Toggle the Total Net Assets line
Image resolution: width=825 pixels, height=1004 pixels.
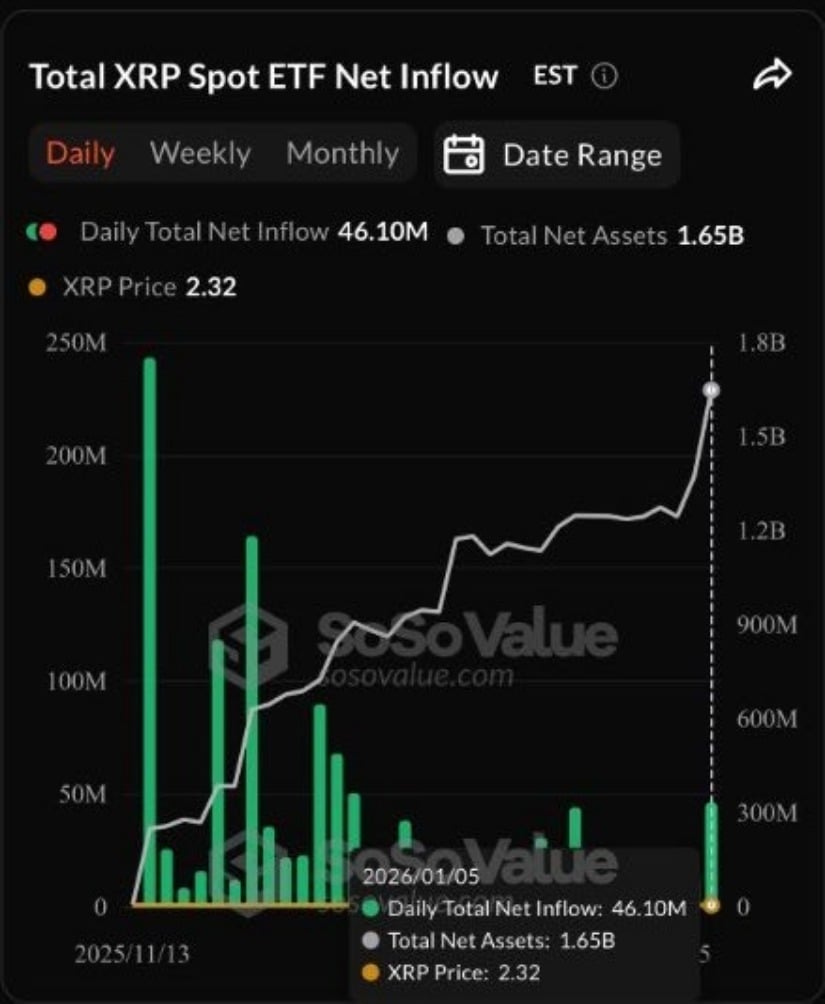click(x=598, y=236)
